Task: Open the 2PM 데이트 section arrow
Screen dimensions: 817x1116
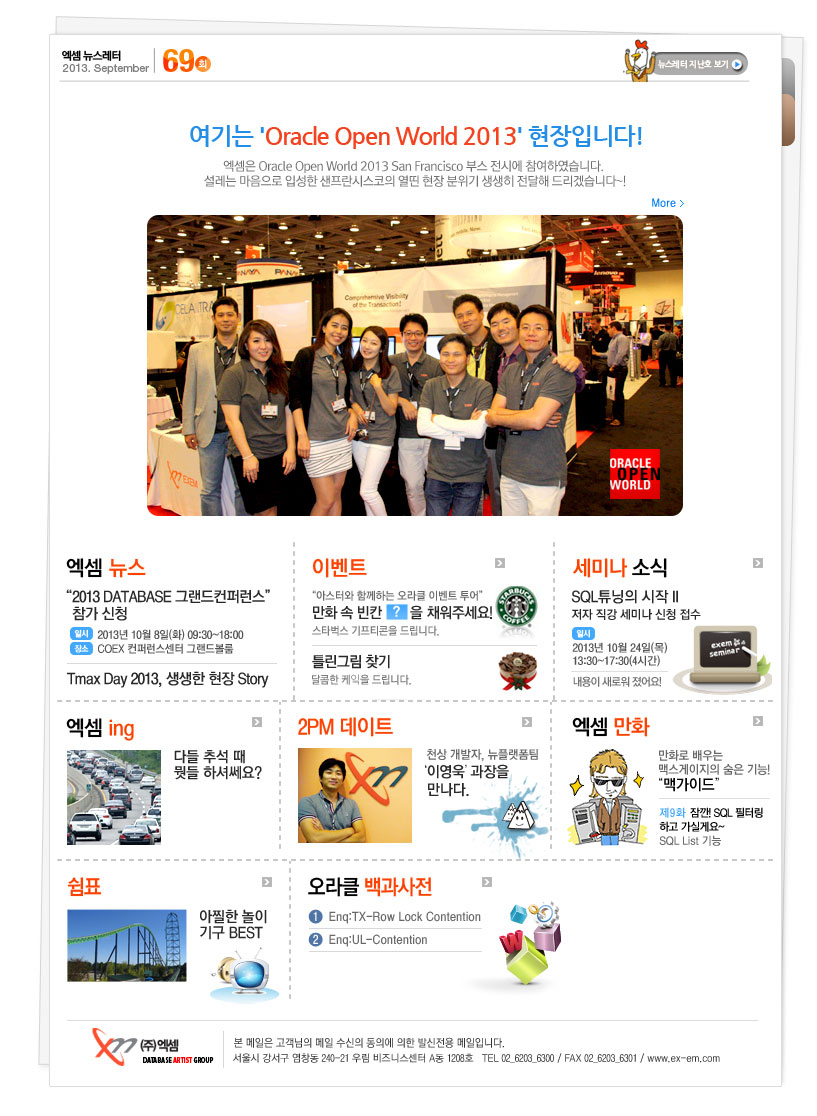Action: [527, 721]
